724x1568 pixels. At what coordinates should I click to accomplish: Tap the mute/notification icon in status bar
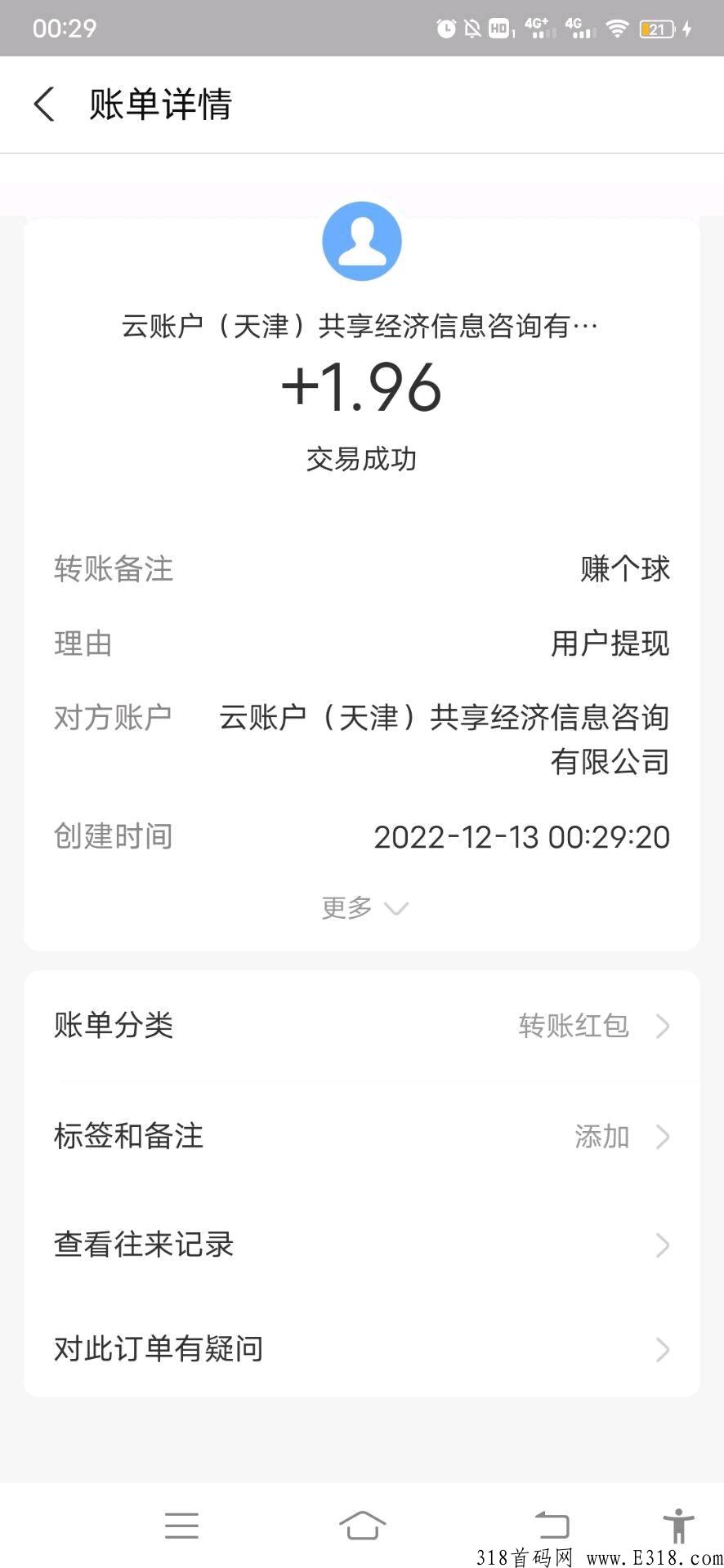471,28
